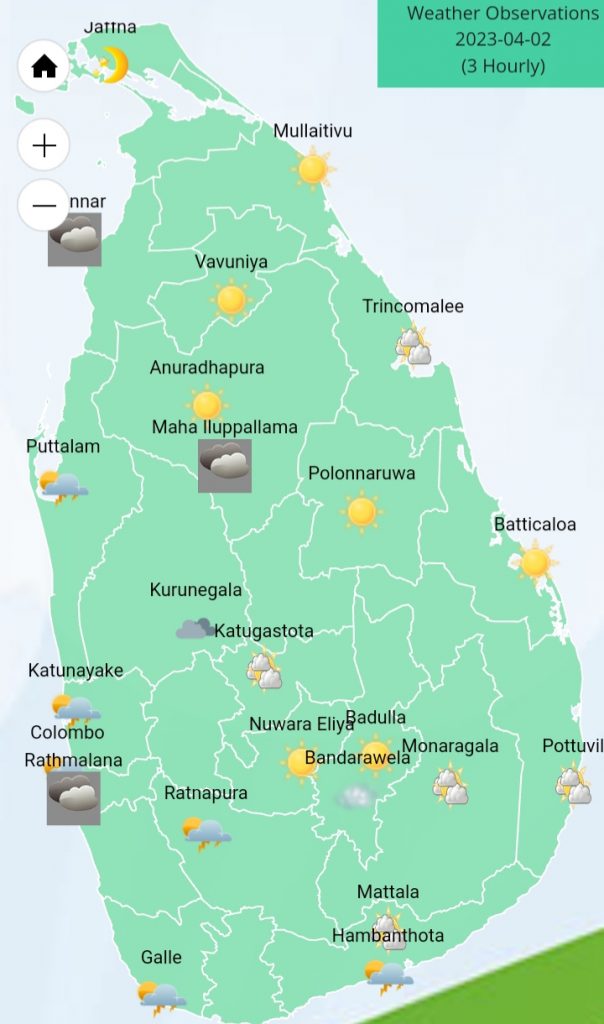Image resolution: width=604 pixels, height=1024 pixels.
Task: Zoom in on the map
Action: pyautogui.click(x=44, y=146)
